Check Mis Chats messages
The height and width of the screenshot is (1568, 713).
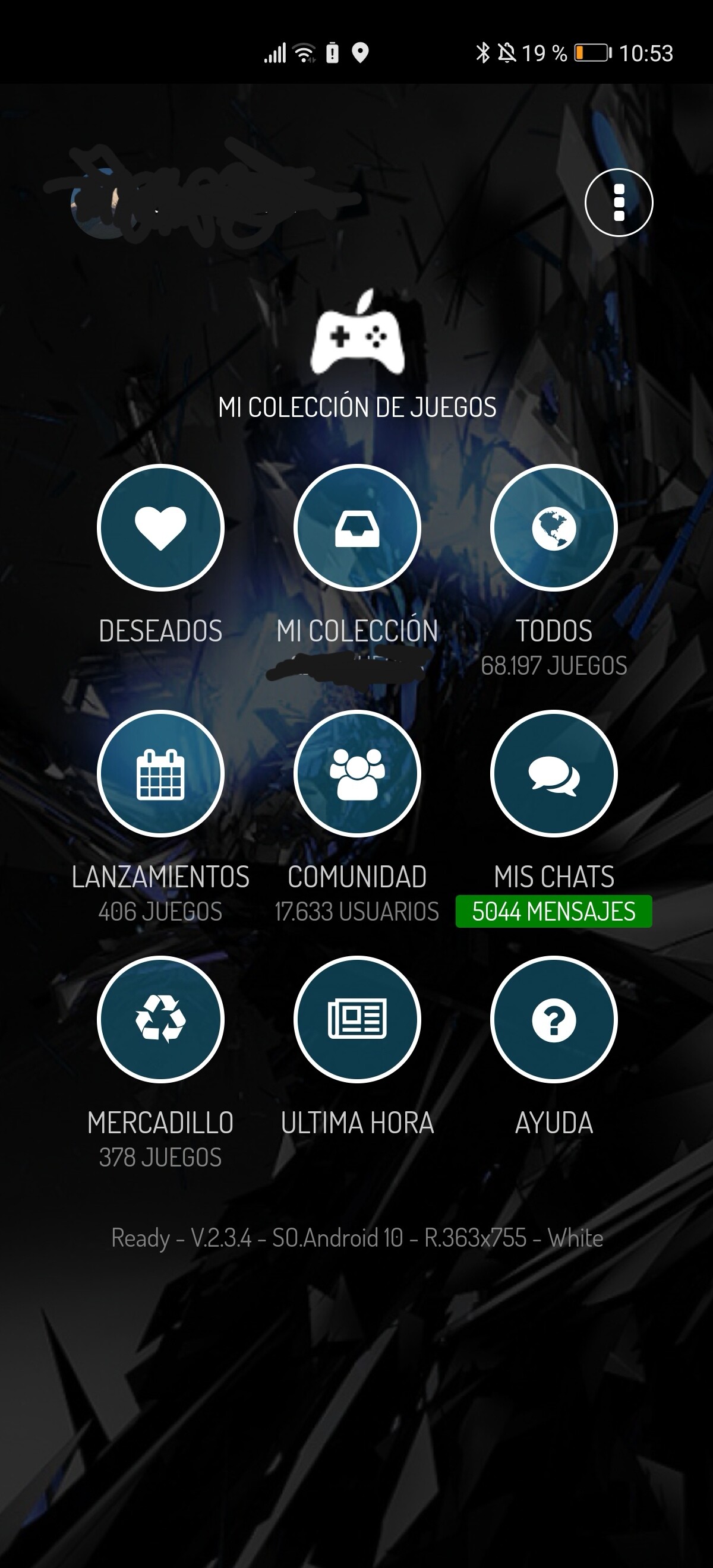[x=554, y=774]
